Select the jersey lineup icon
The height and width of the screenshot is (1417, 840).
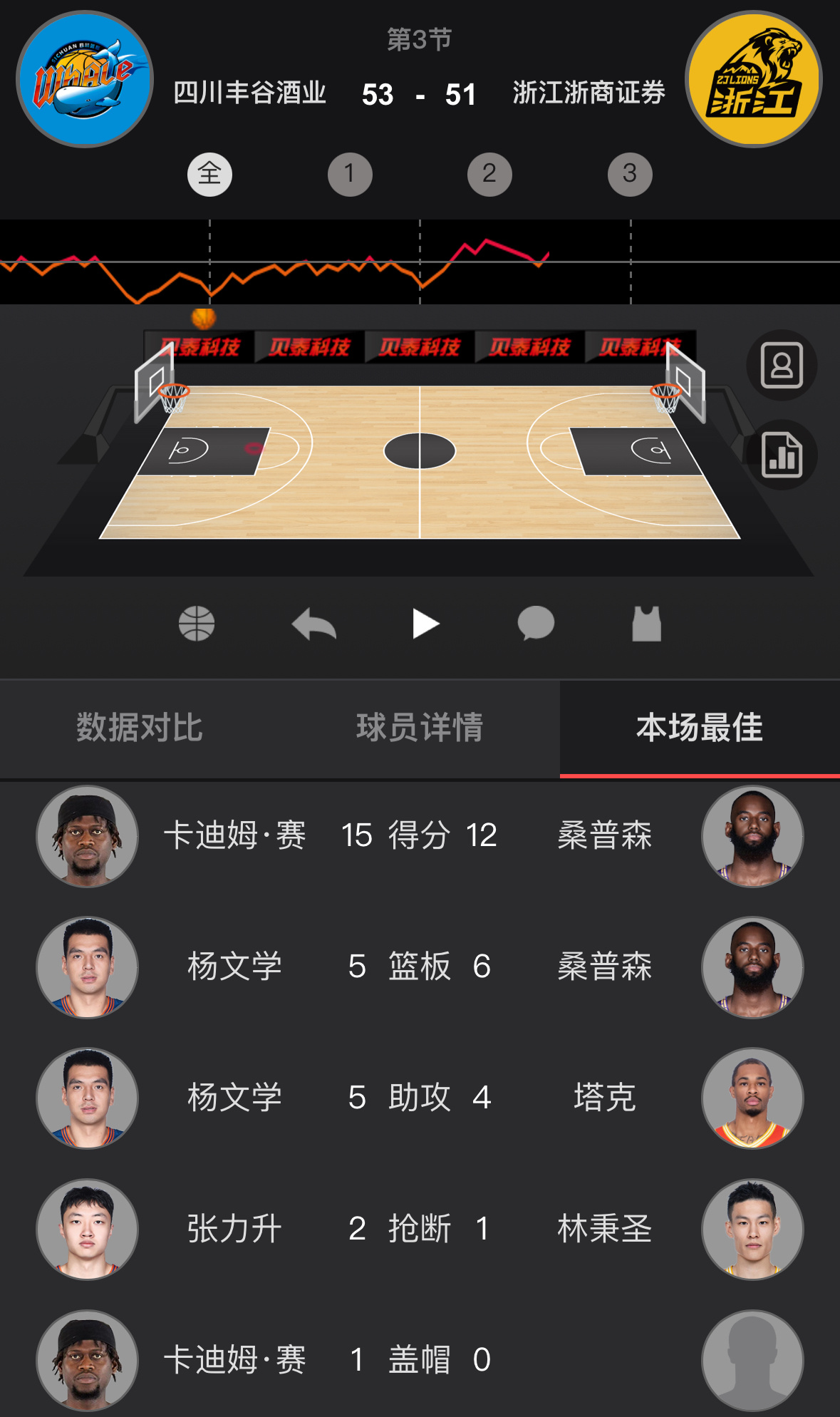click(x=647, y=622)
